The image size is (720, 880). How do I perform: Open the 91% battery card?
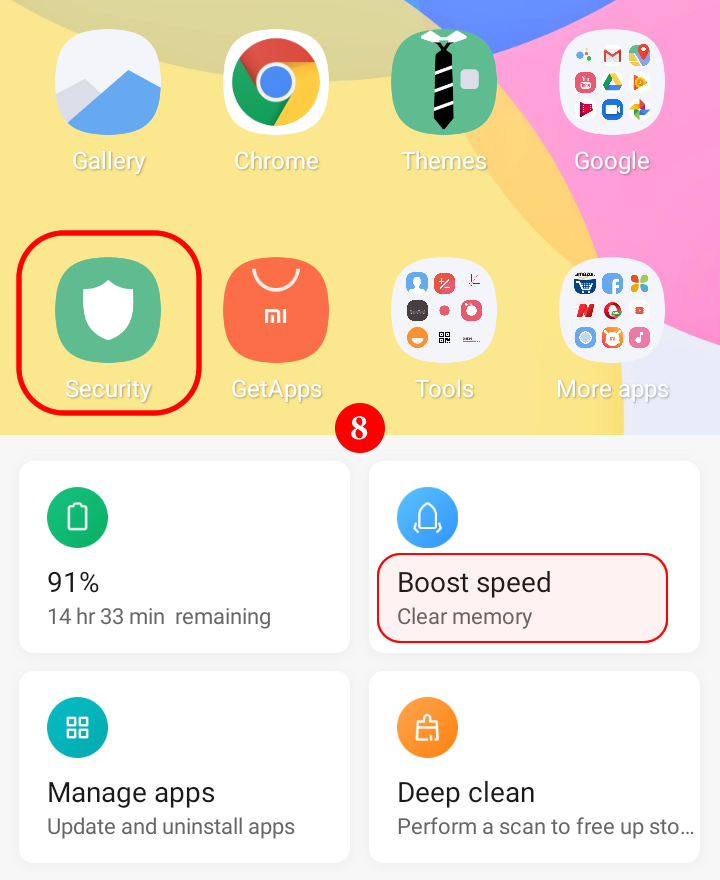tap(184, 556)
